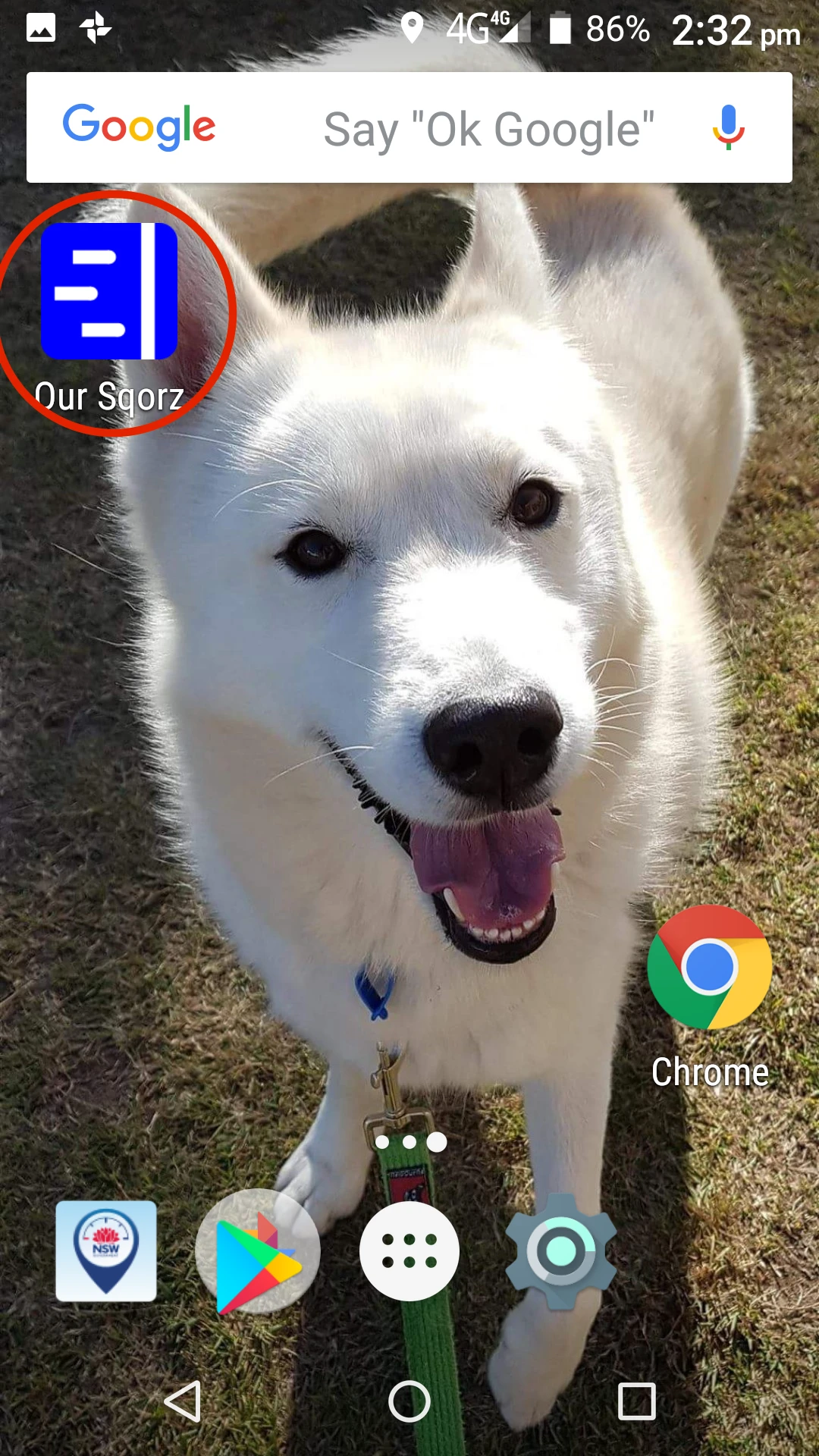This screenshot has height=1456, width=819.
Task: Open the Settings gear app
Action: 561,1251
